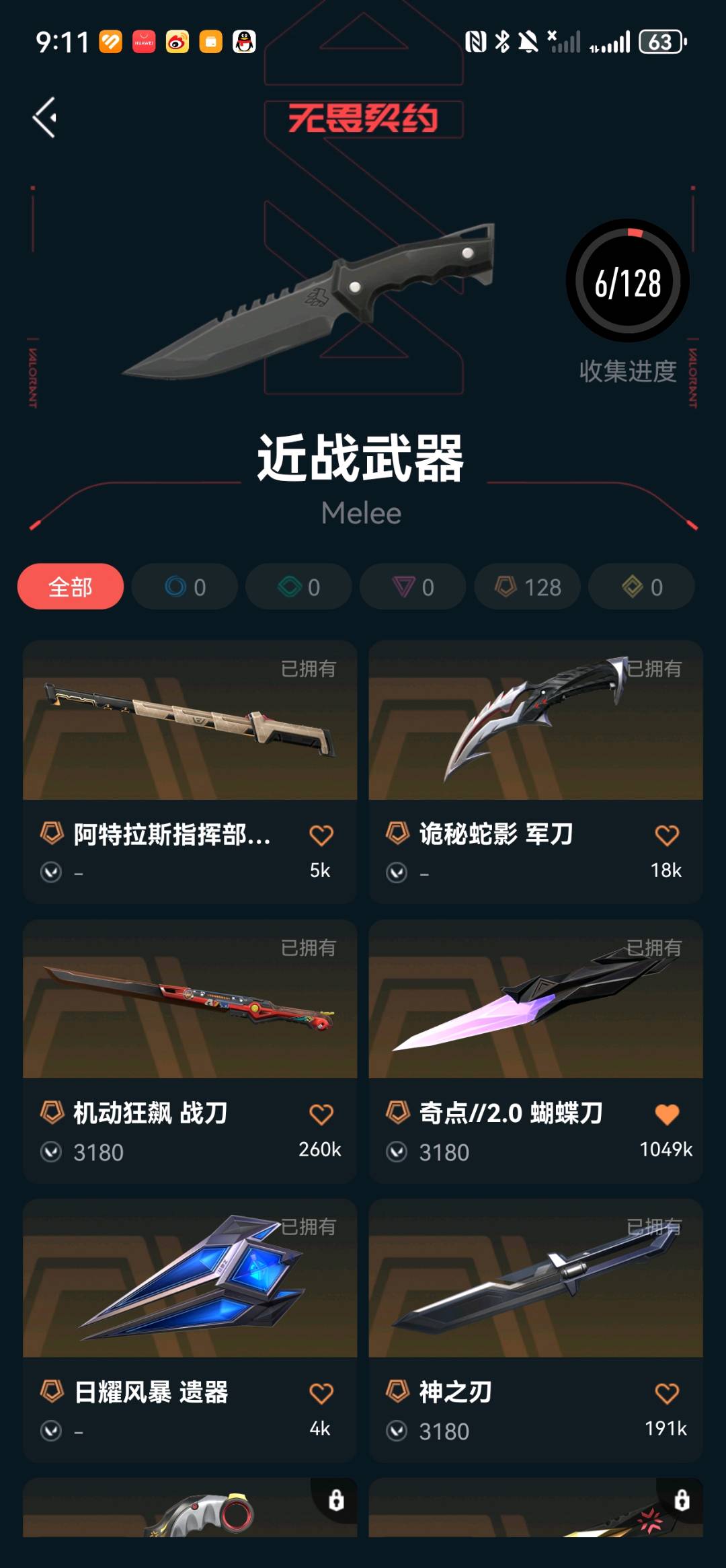Filter by the orange tier chip showing 128
Viewport: 726px width, 1568px height.
528,587
